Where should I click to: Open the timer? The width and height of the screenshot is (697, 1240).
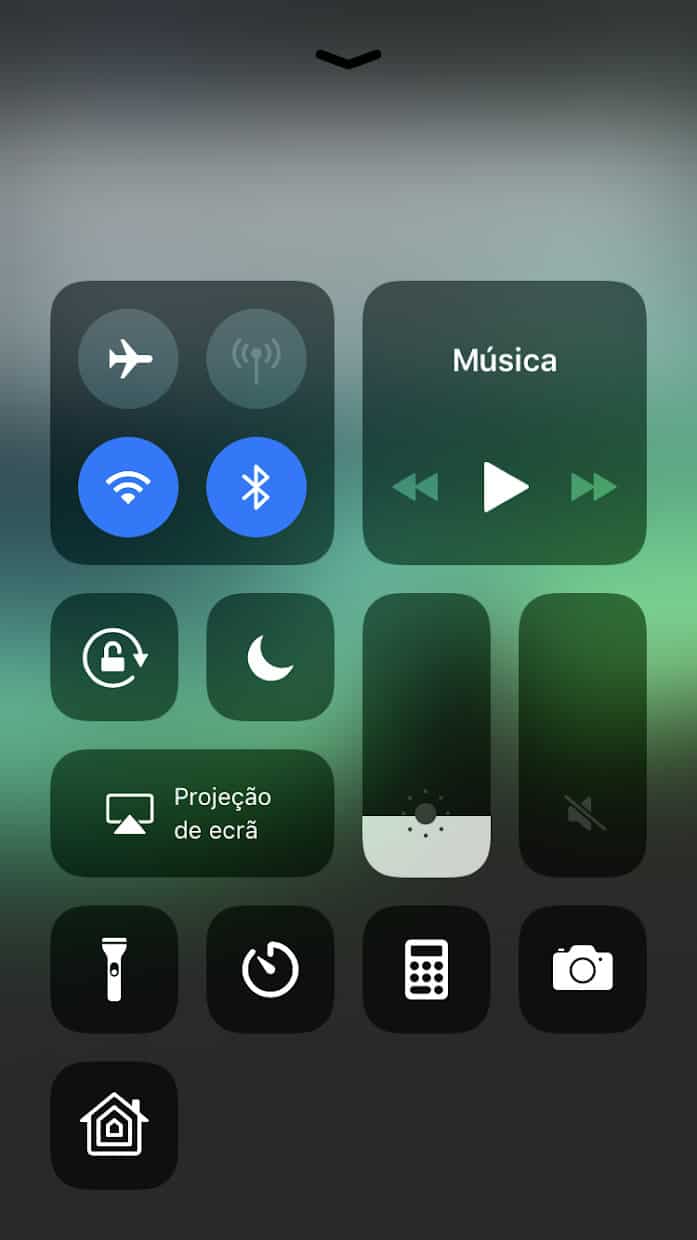[270, 969]
